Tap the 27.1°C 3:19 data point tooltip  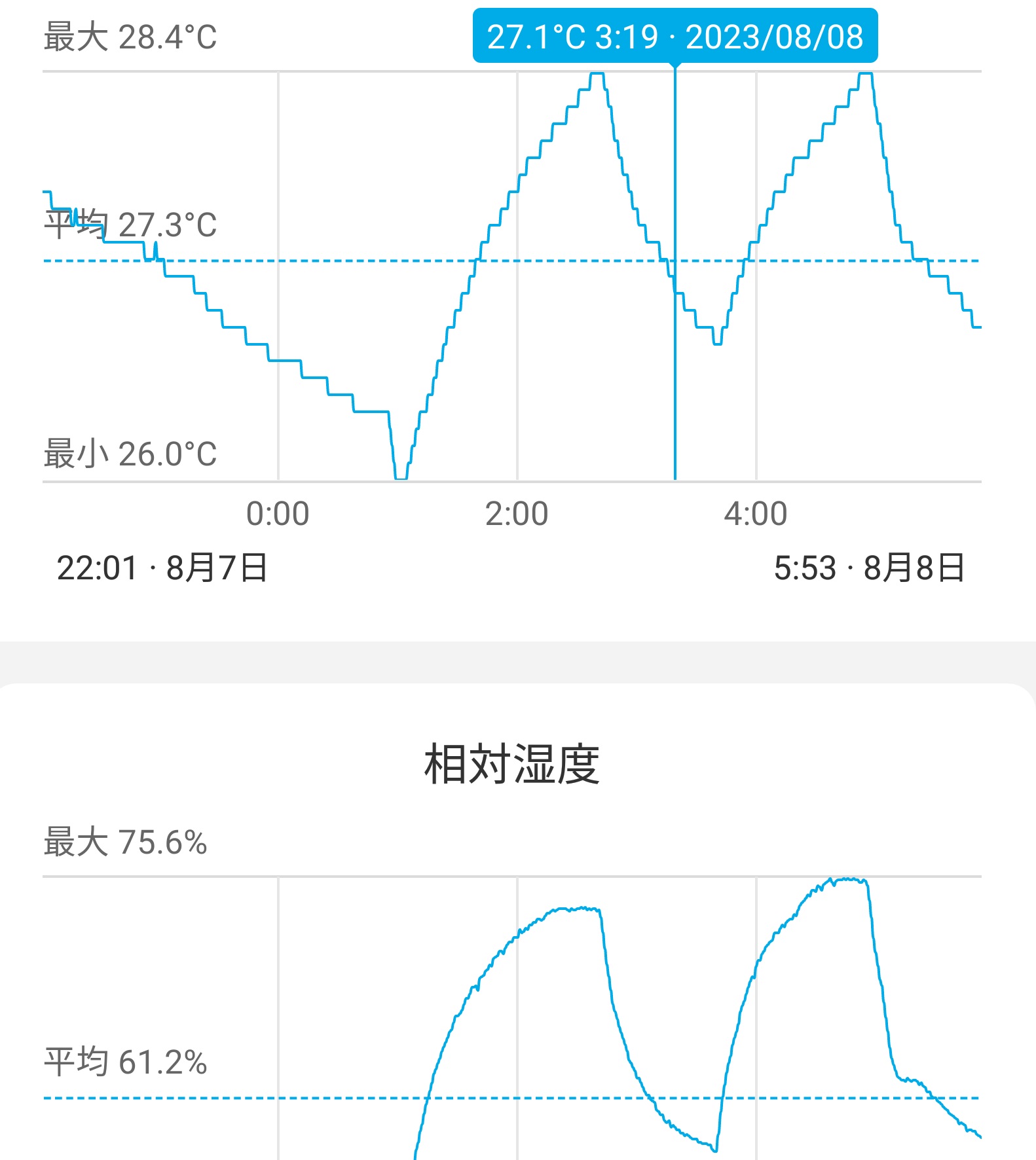tap(675, 37)
